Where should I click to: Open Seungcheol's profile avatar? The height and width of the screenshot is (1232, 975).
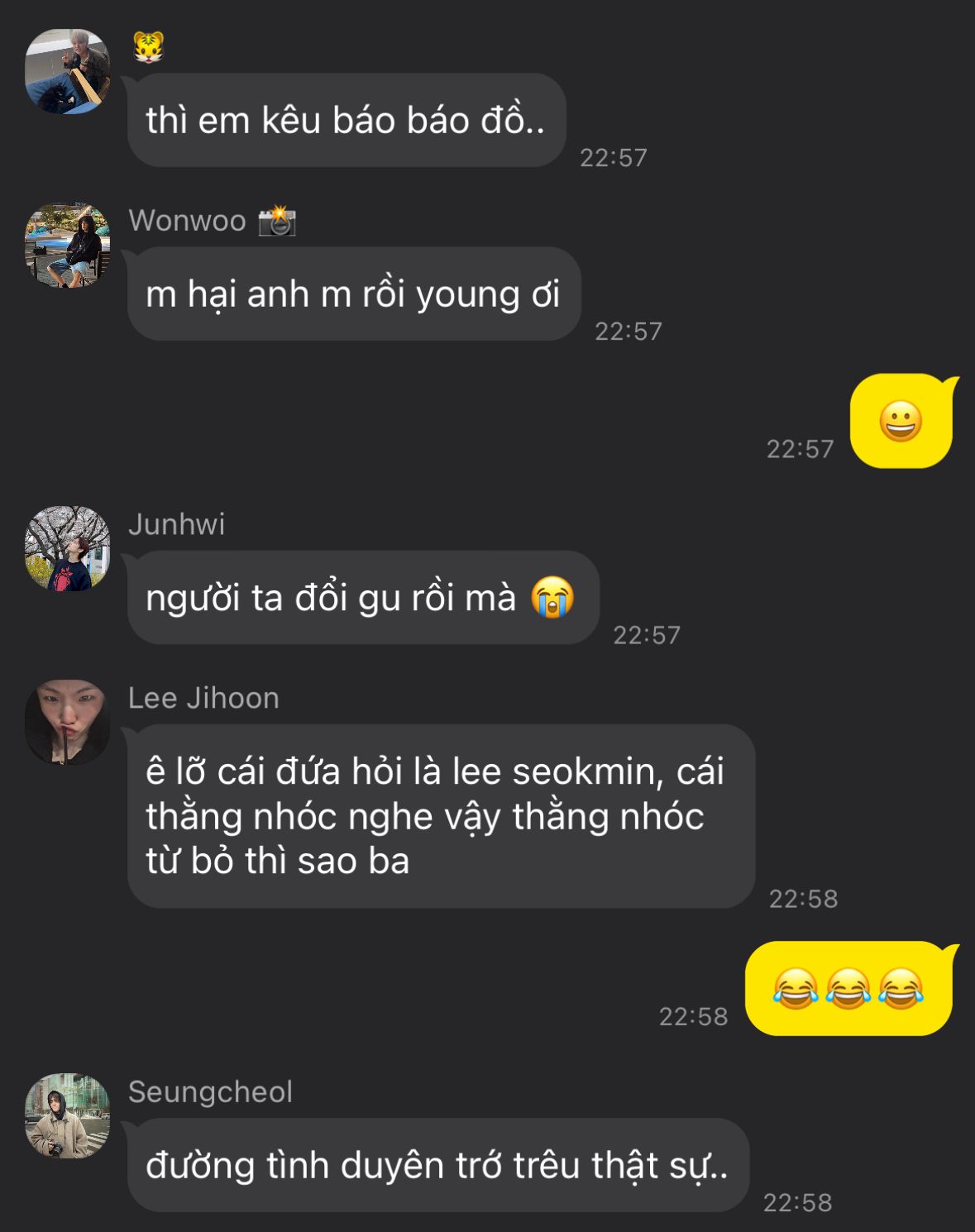(x=67, y=1115)
